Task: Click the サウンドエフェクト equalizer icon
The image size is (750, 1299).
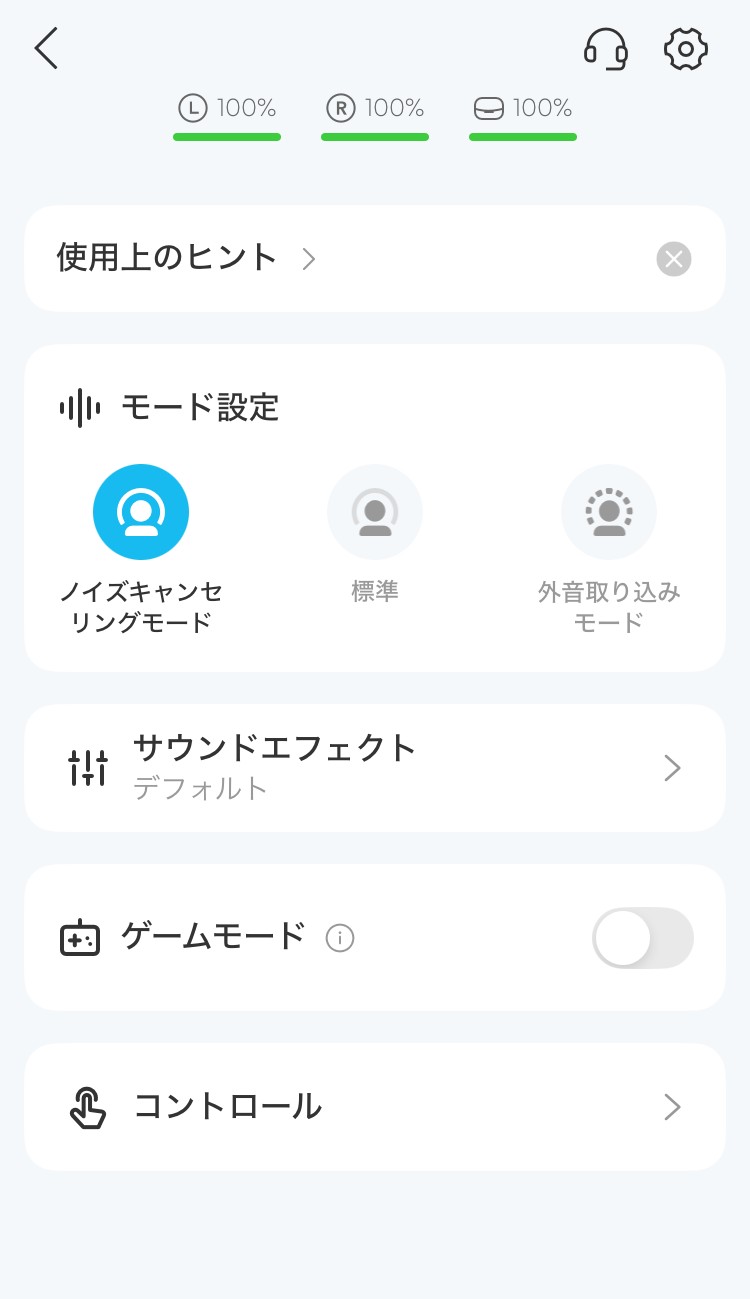Action: pos(88,767)
